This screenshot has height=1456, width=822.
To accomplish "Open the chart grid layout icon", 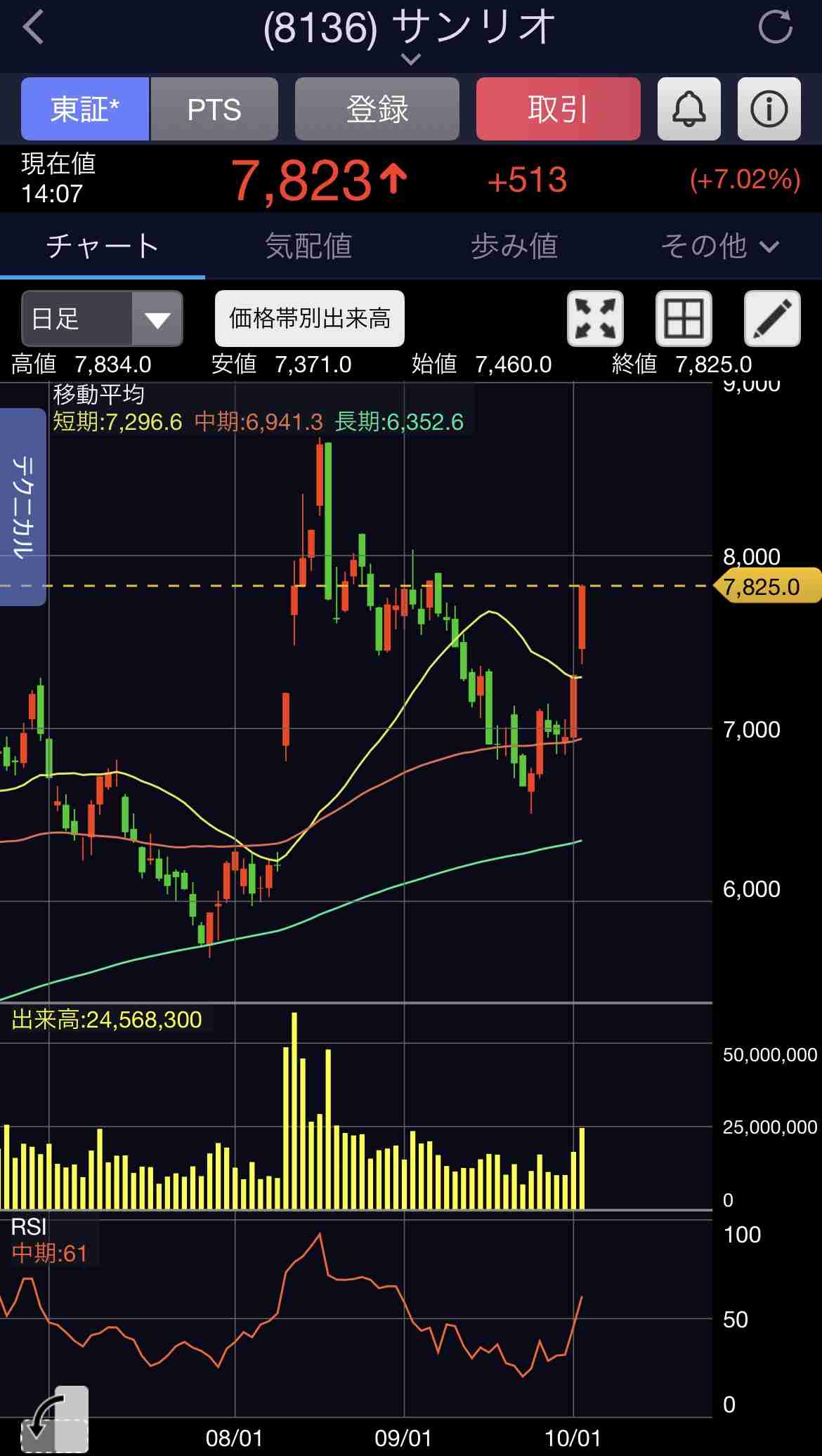I will [x=684, y=319].
